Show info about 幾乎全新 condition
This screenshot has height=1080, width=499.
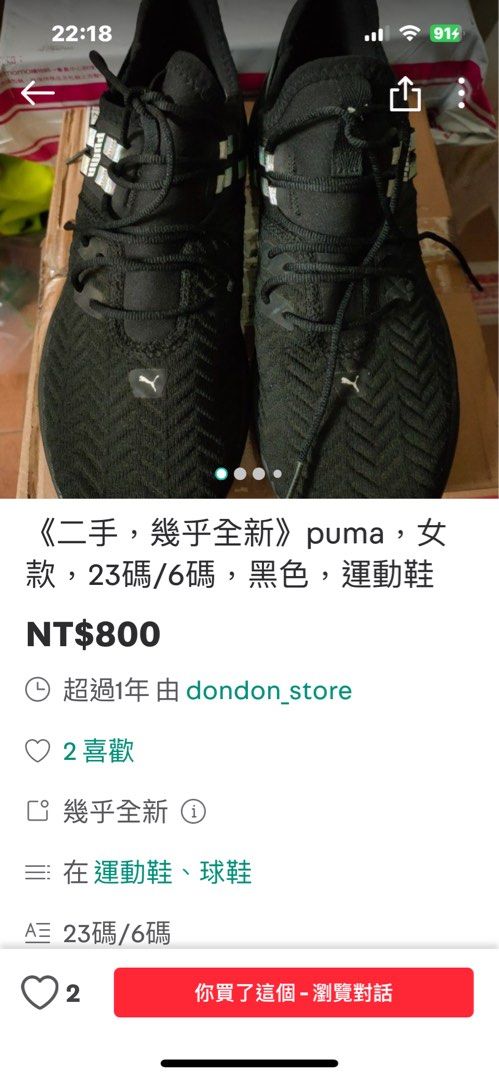[193, 811]
